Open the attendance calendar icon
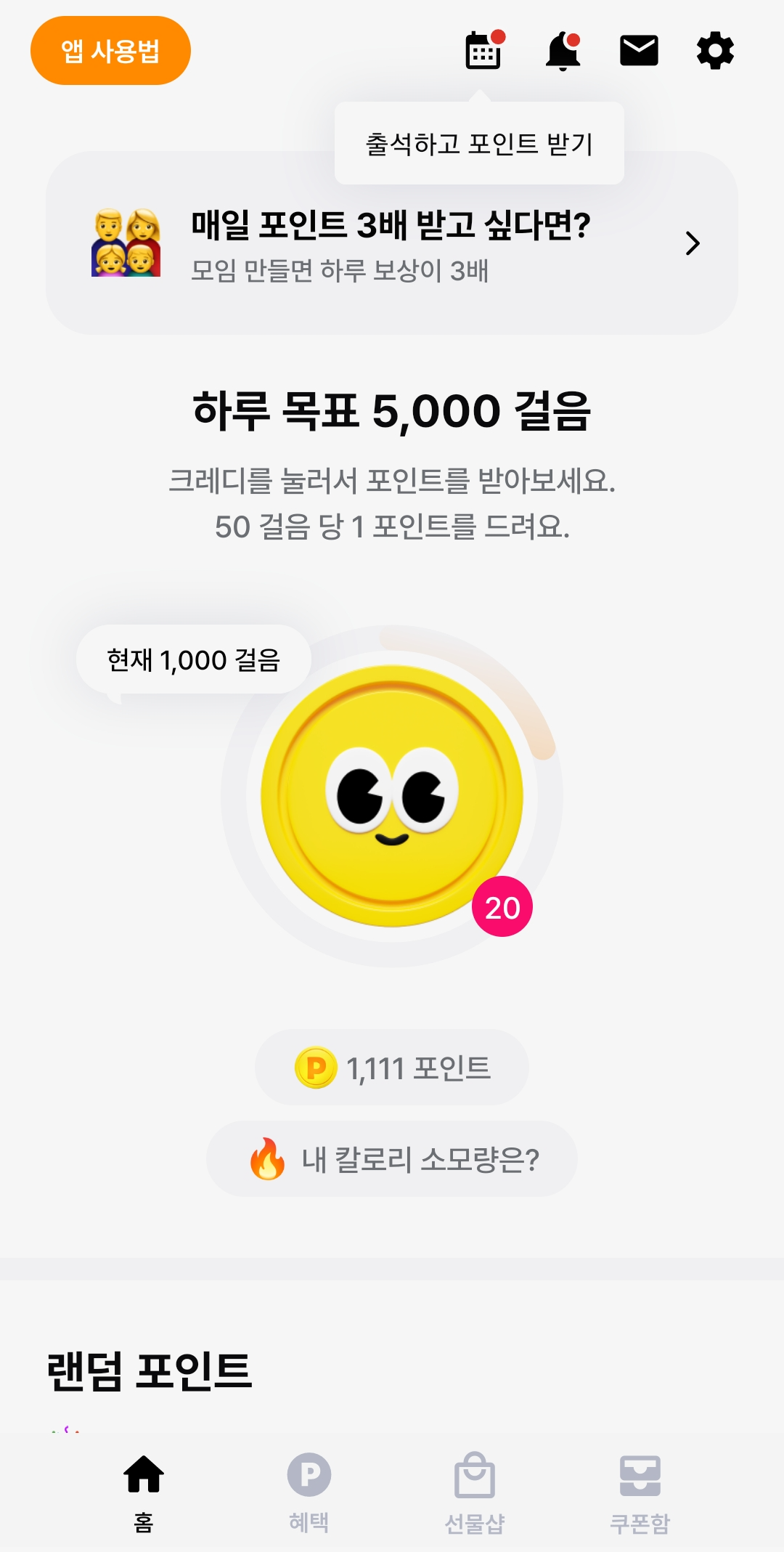 pyautogui.click(x=485, y=49)
